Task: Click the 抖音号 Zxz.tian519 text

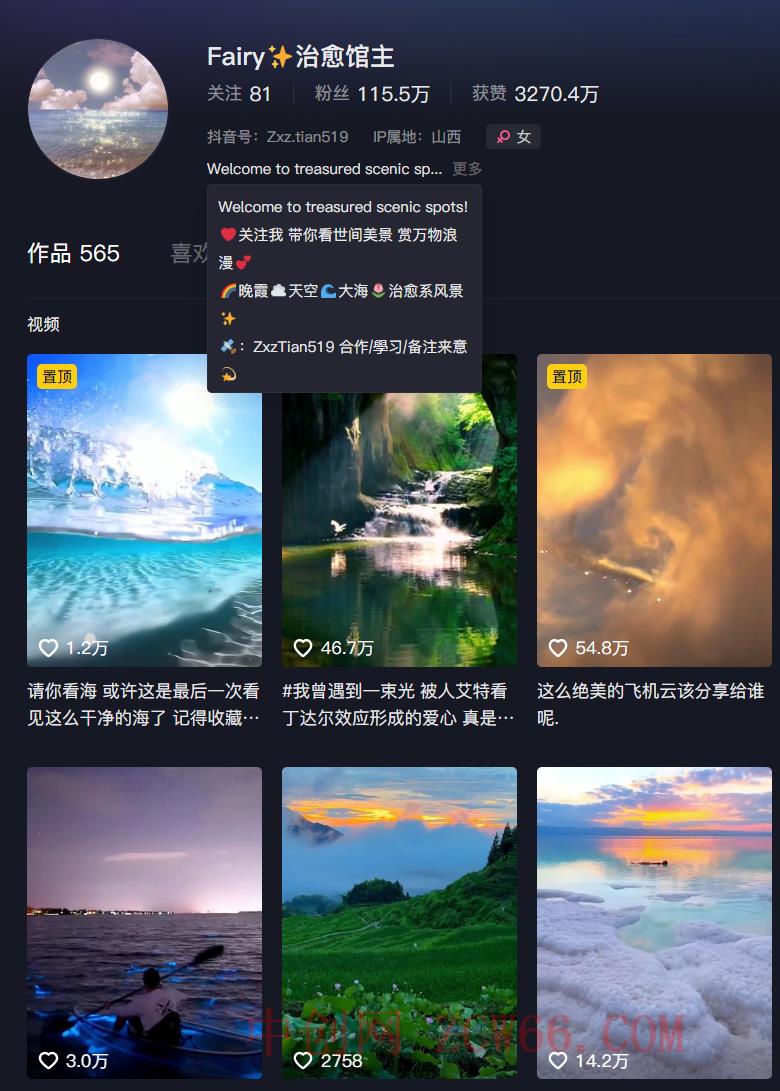Action: pos(279,136)
